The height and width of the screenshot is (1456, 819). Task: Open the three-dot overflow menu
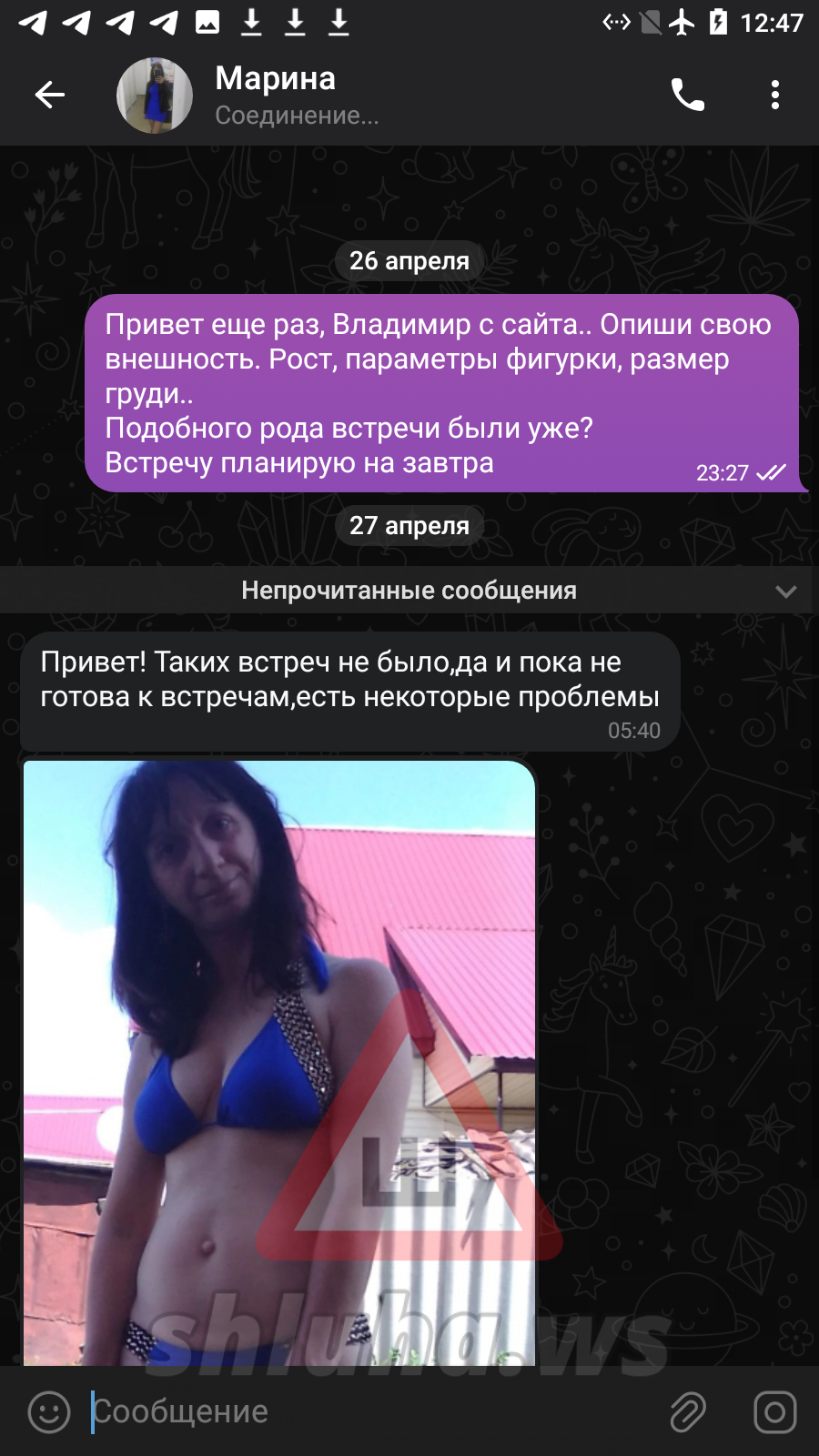[774, 95]
